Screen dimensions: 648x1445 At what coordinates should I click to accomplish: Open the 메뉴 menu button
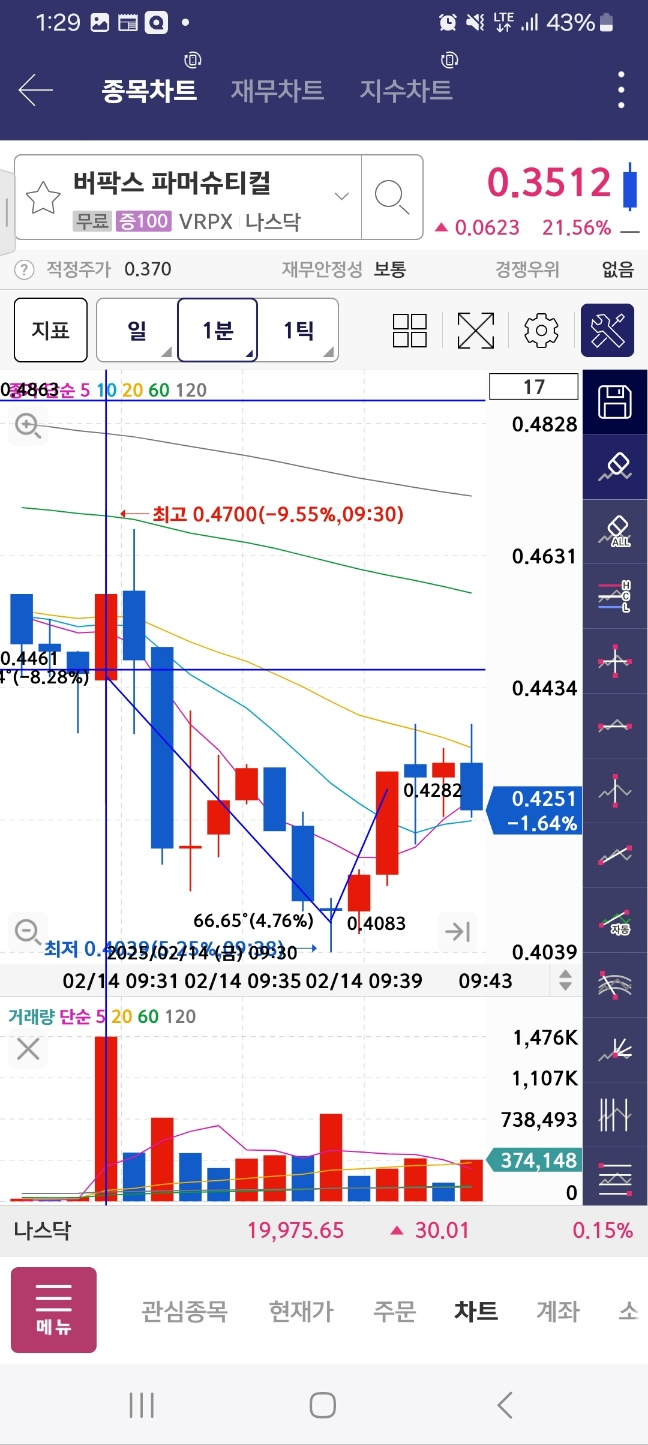pyautogui.click(x=54, y=1310)
